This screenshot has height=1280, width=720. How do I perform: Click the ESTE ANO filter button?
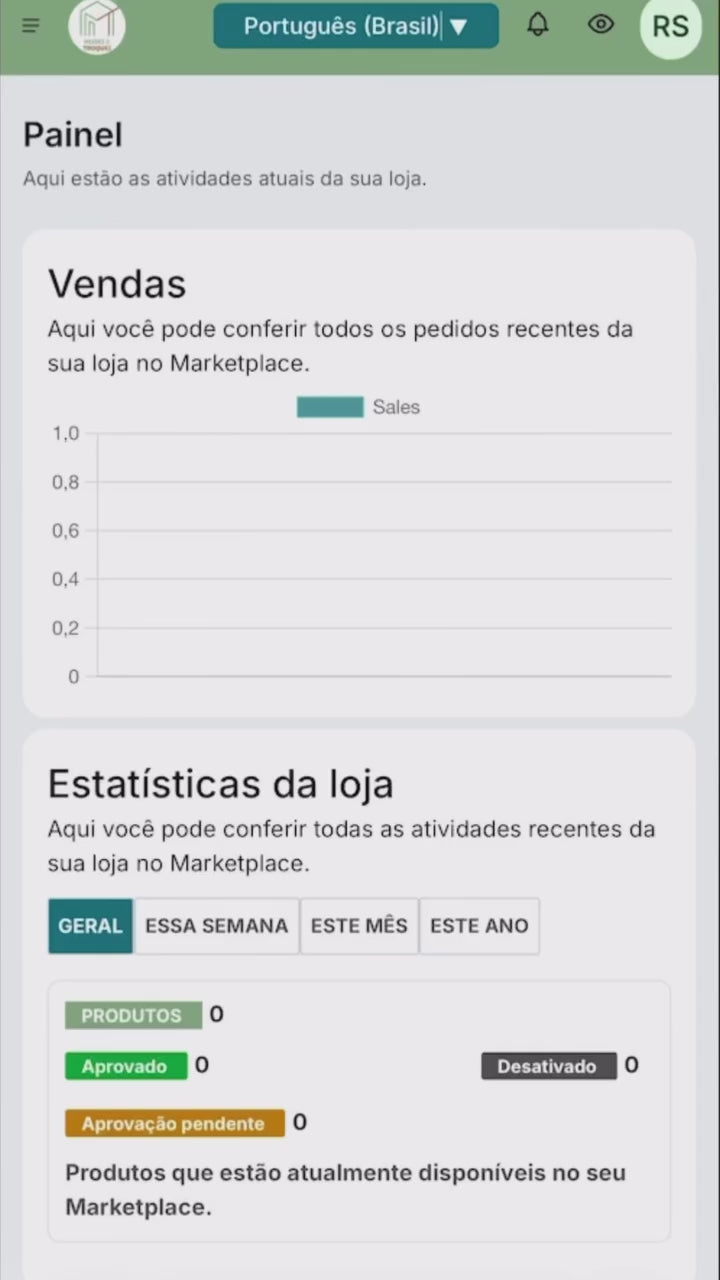[x=479, y=926]
